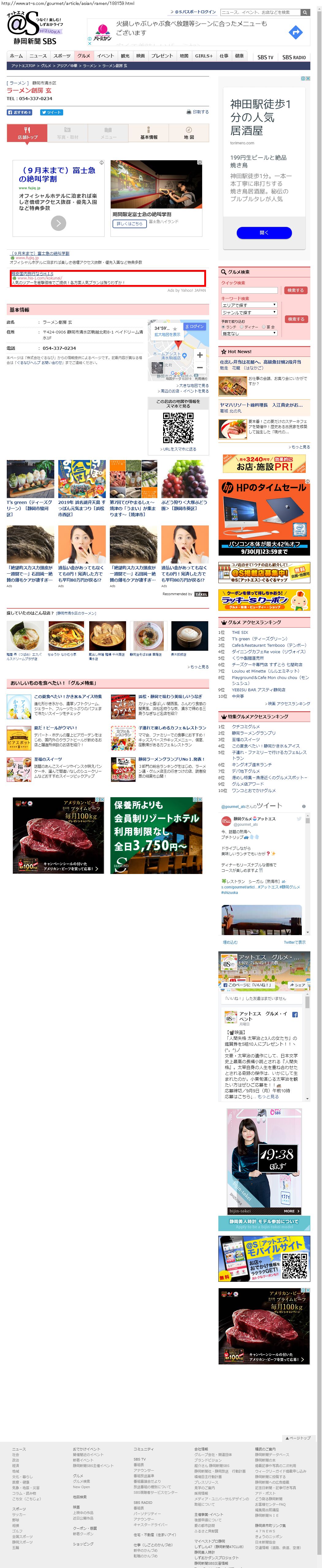Image resolution: width=322 pixels, height=1568 pixels.
Task: Focus the クイック検索 text field
Action: 249,290
